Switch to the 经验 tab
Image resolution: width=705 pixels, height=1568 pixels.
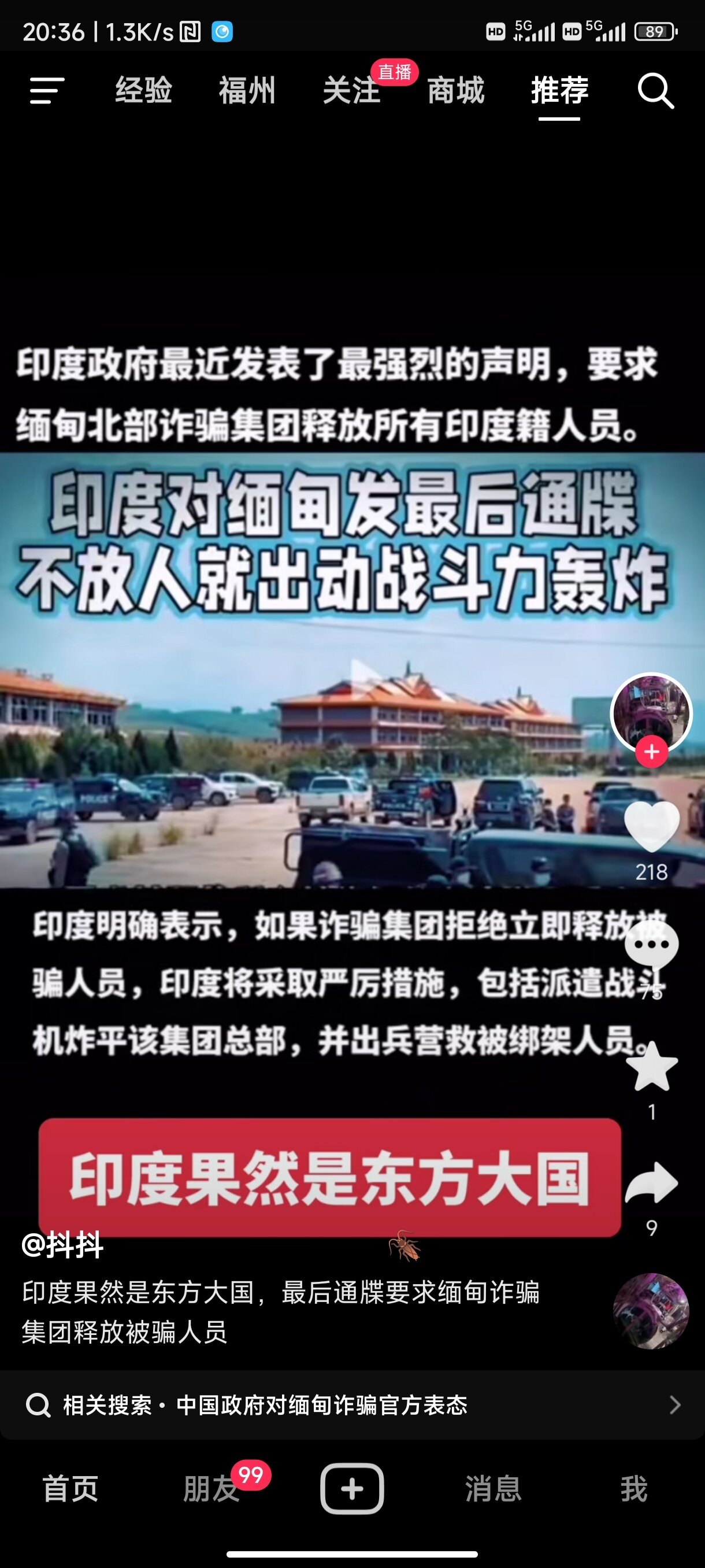coord(143,91)
